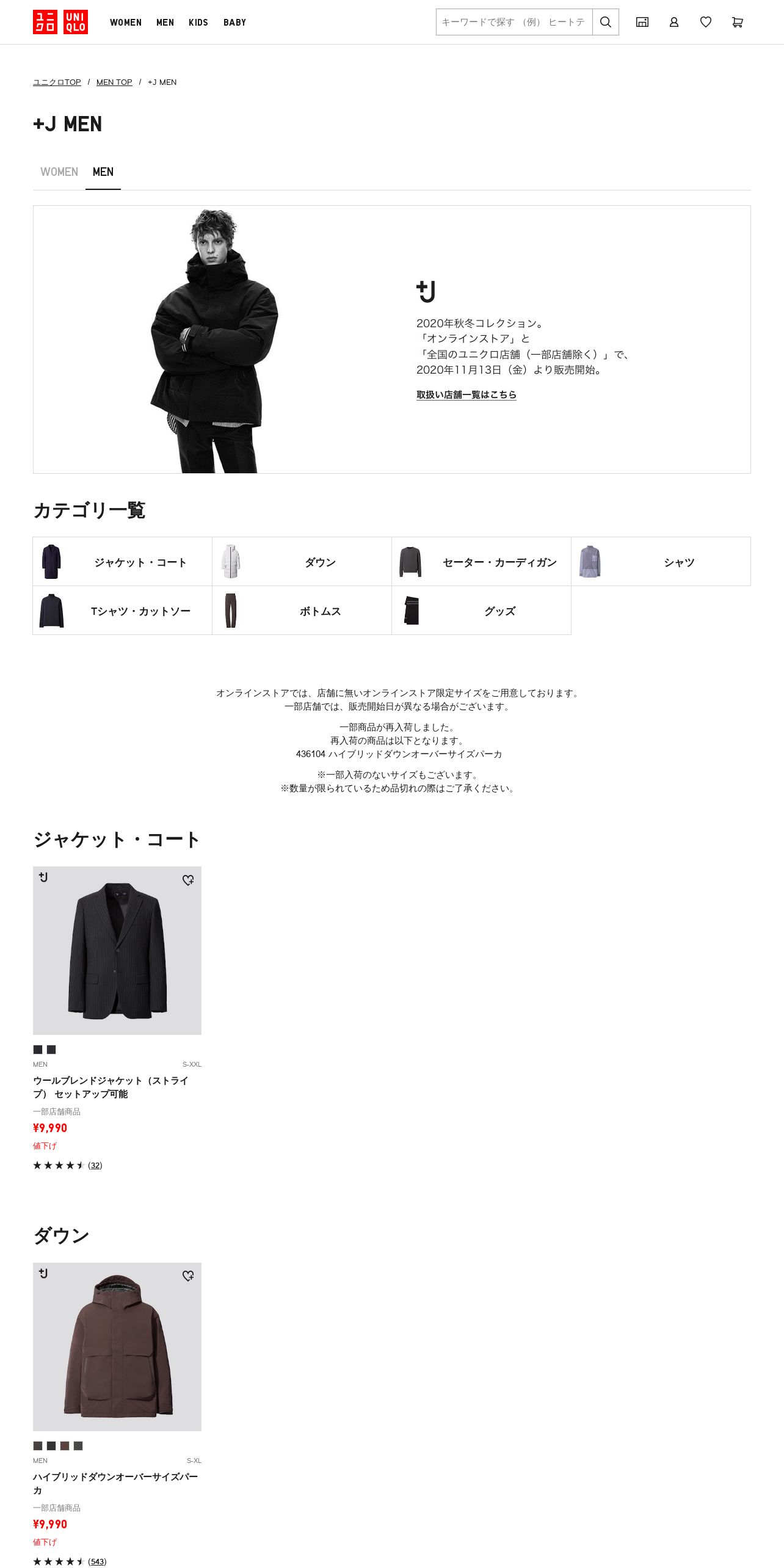Open the wishlist heart in header

[706, 22]
